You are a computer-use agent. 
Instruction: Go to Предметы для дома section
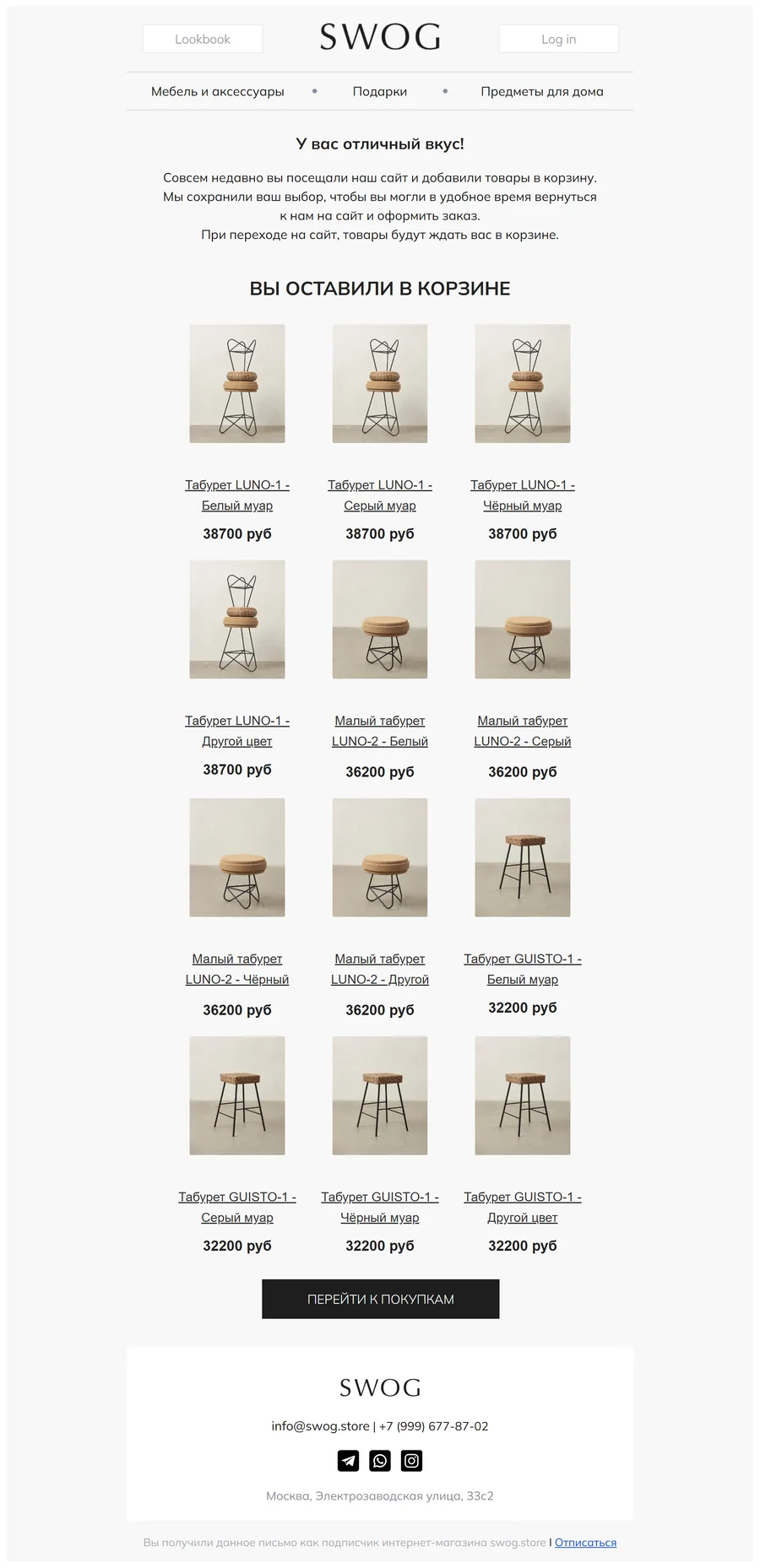[x=542, y=91]
